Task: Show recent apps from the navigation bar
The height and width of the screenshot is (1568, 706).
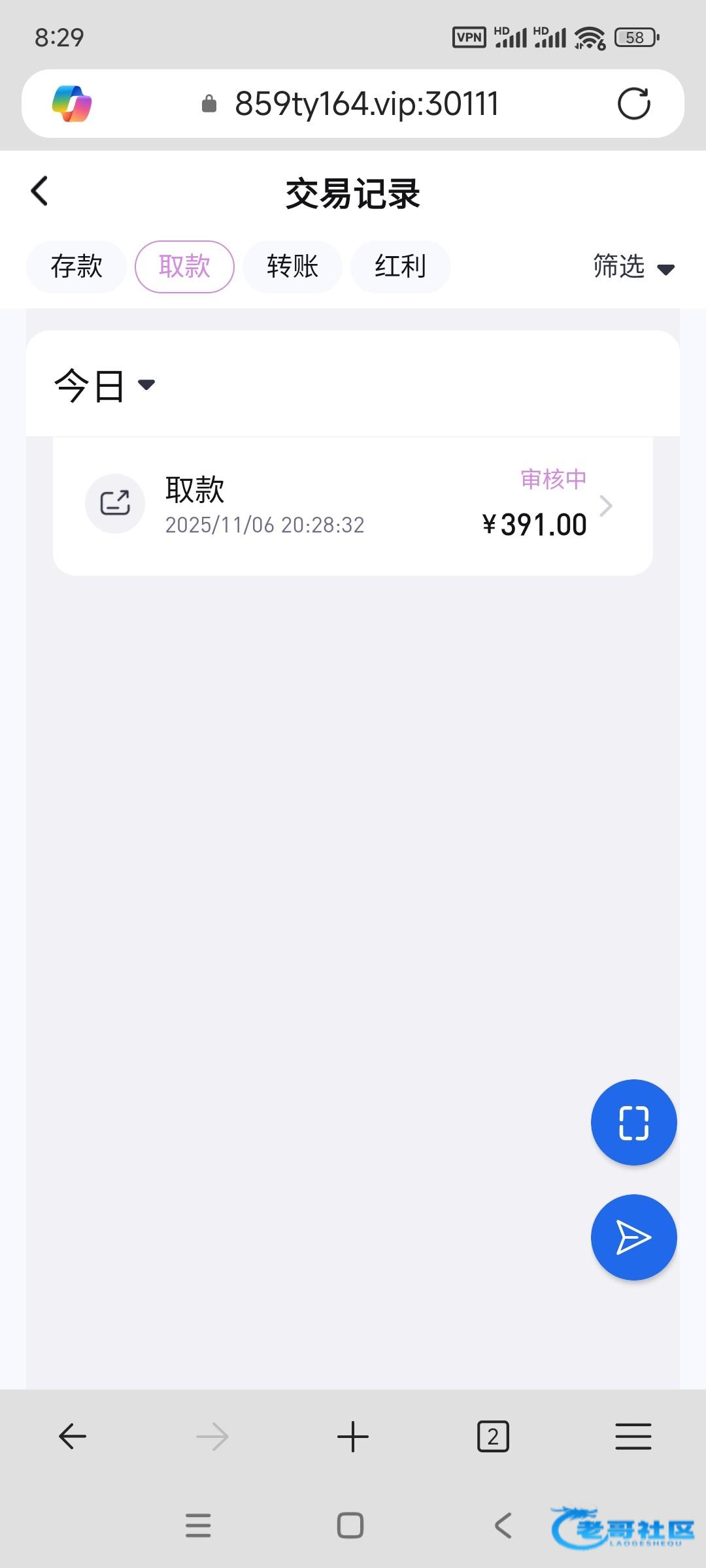Action: click(x=198, y=1526)
